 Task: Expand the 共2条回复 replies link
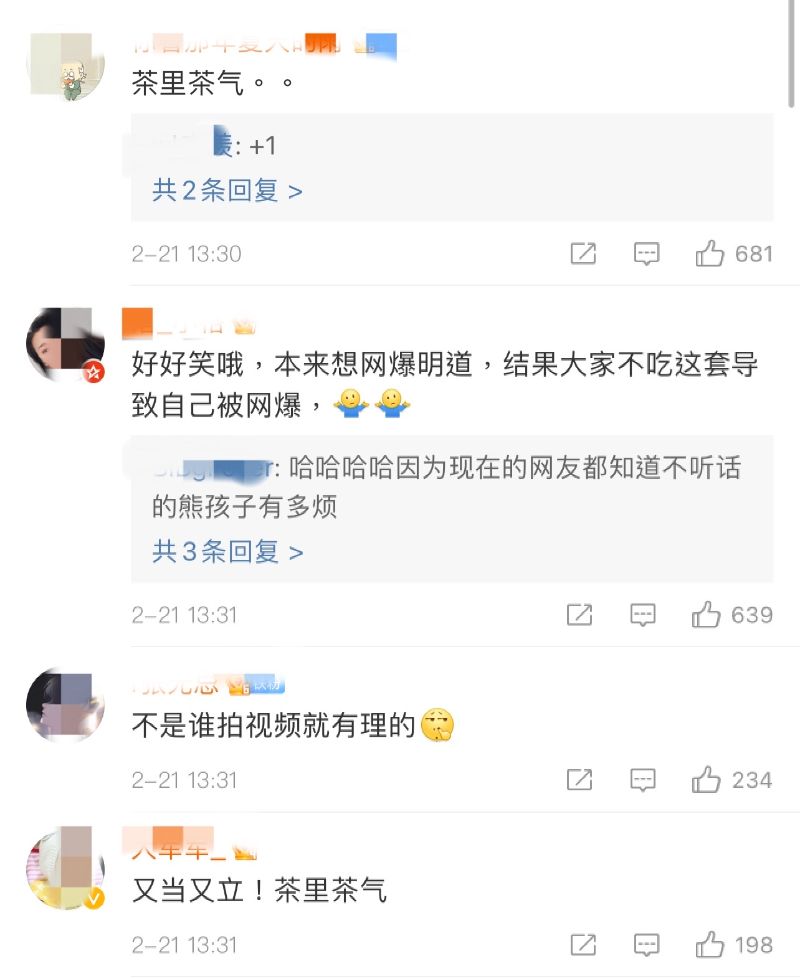point(227,190)
